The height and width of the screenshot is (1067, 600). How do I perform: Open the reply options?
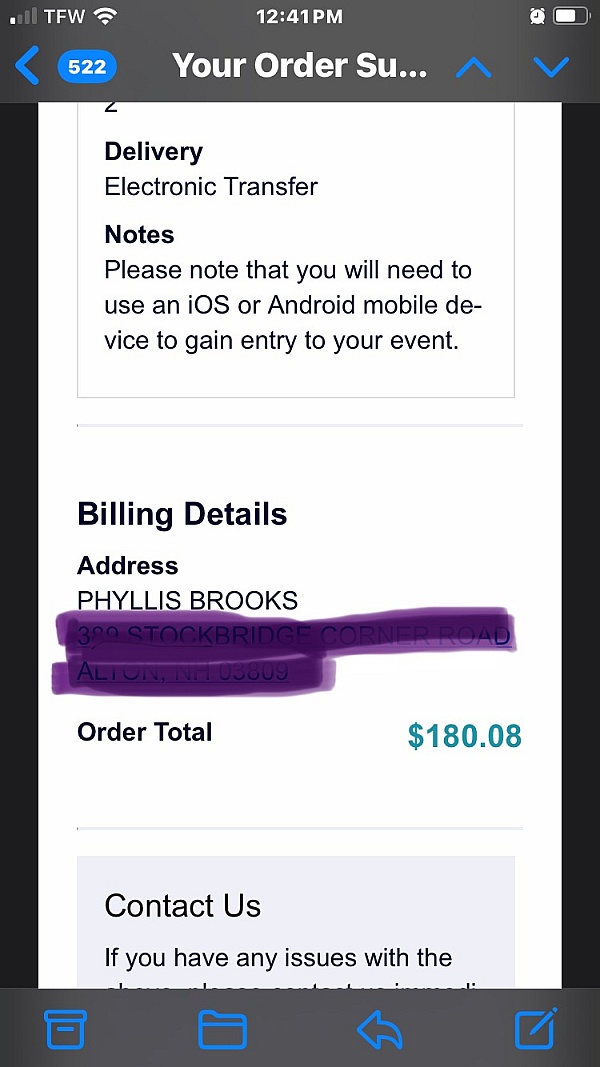(379, 1029)
